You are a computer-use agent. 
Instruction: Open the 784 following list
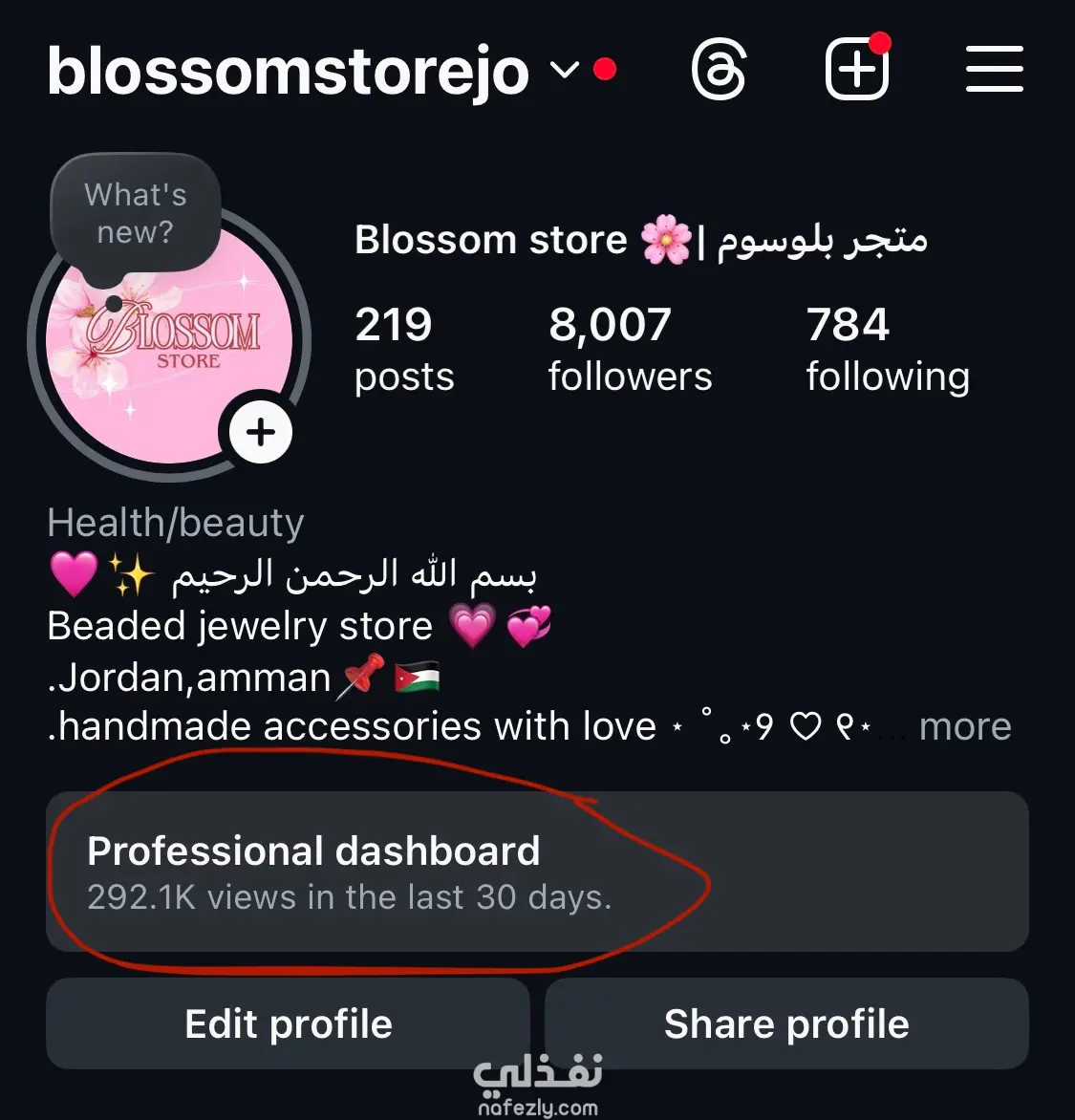point(887,349)
